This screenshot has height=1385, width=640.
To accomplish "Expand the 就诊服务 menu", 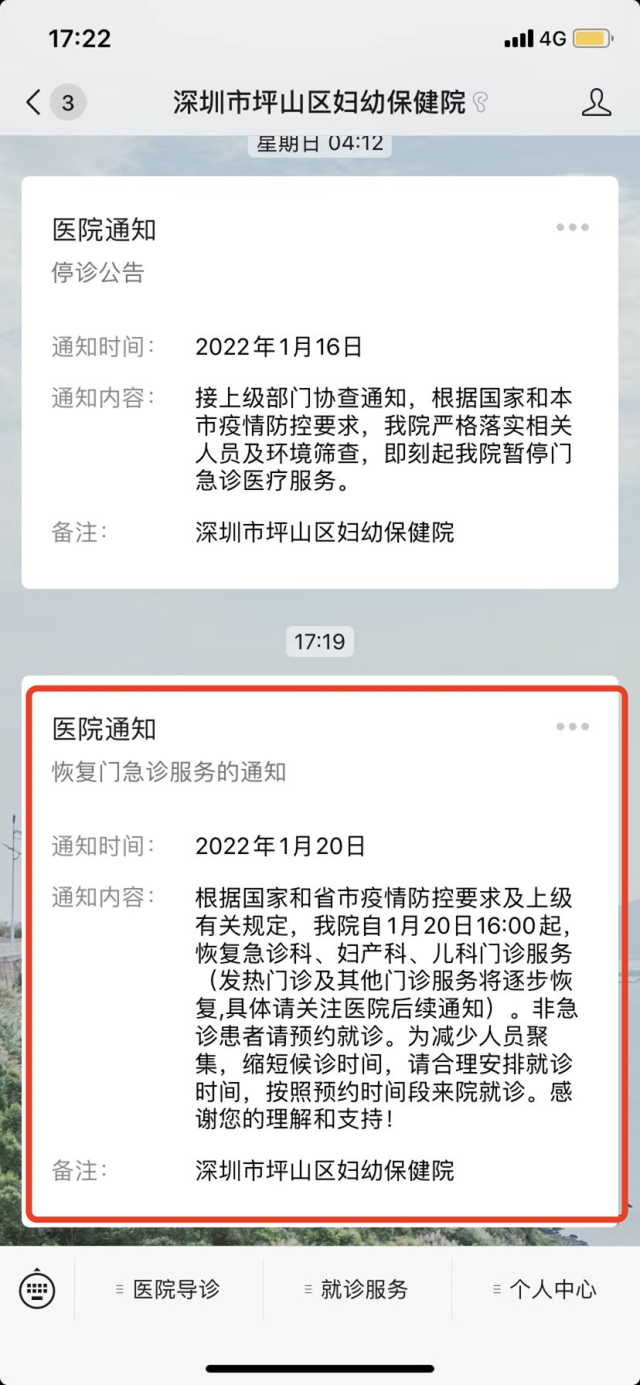I will coord(357,1289).
